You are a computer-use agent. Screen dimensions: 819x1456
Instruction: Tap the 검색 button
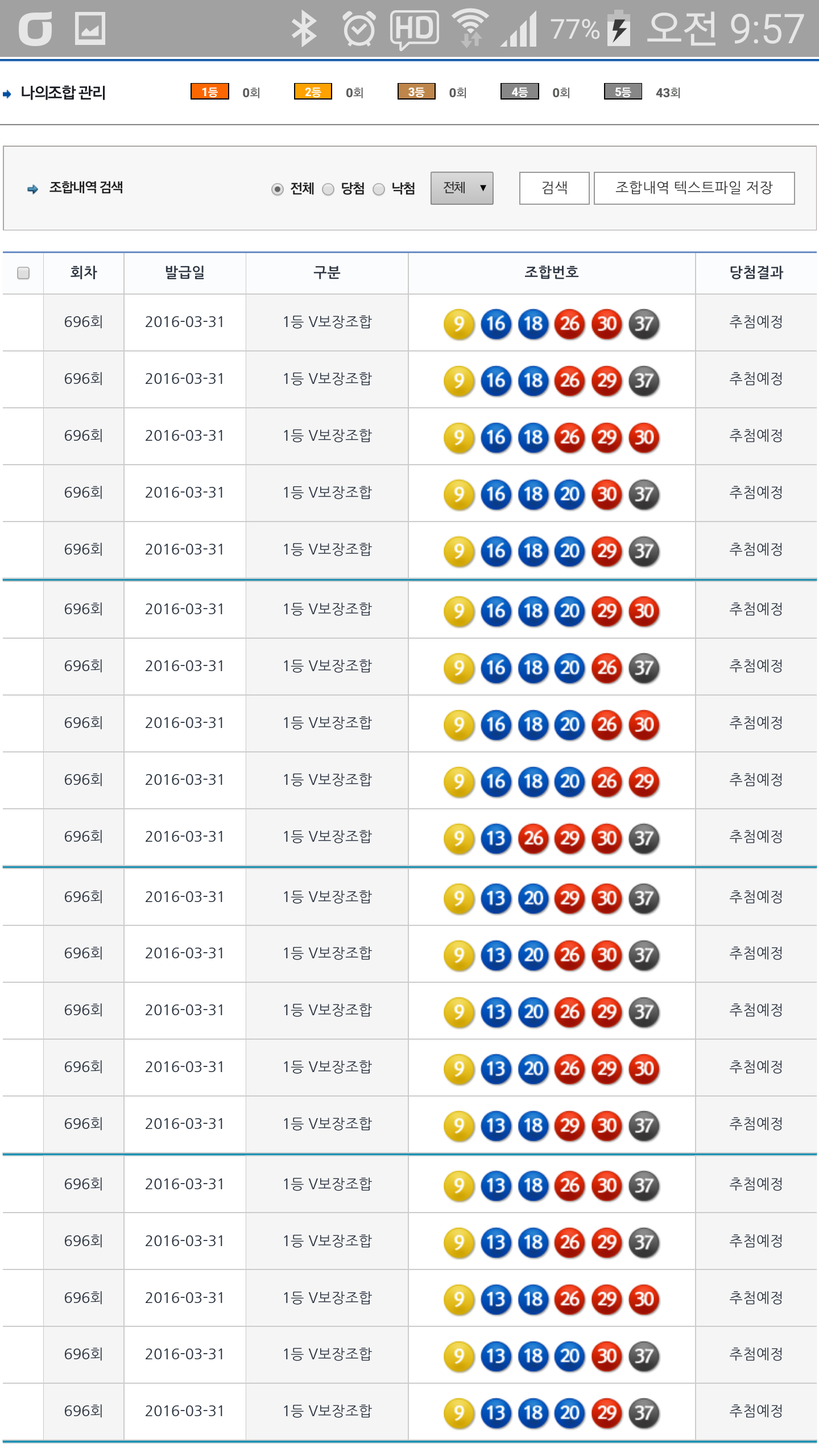[554, 188]
